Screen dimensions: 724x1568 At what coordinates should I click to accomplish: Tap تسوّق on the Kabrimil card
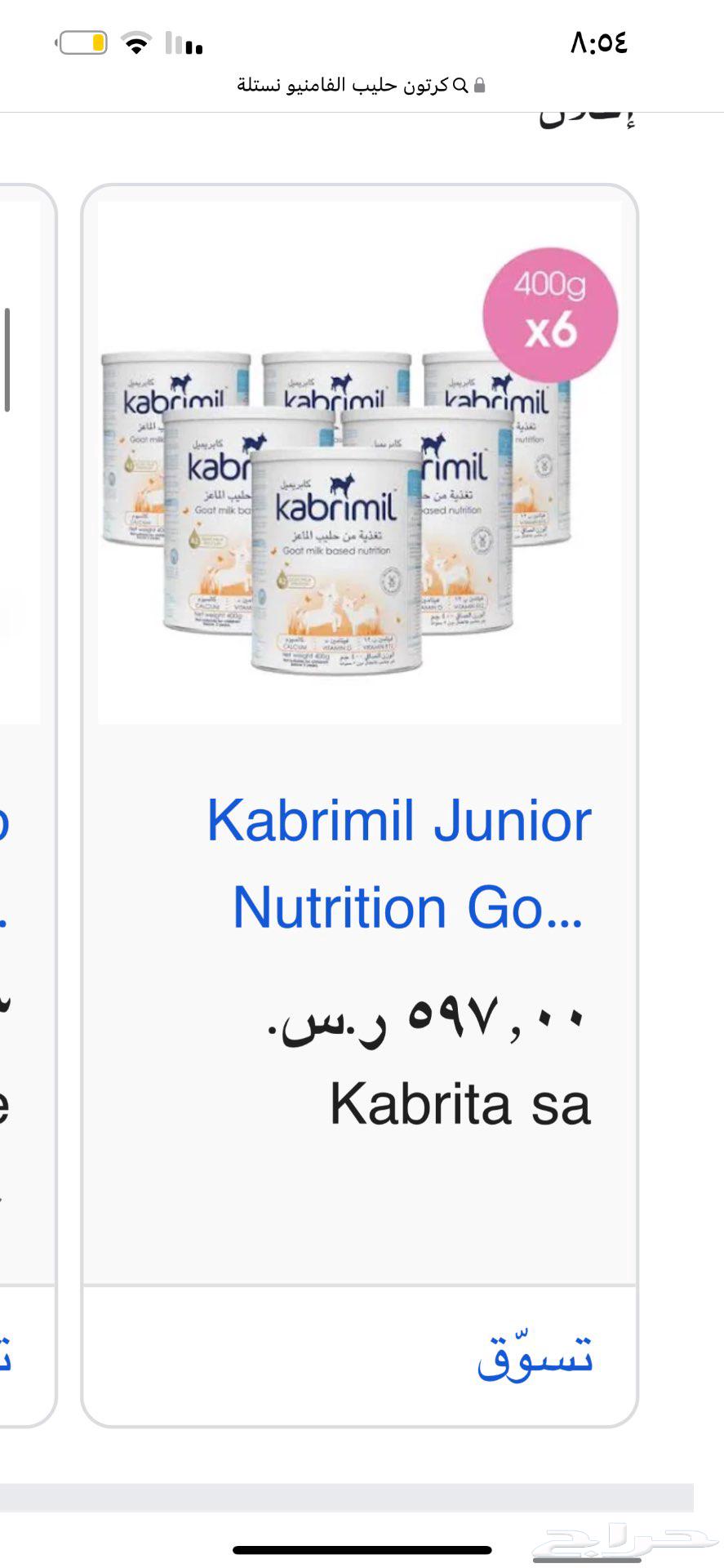coord(535,1358)
